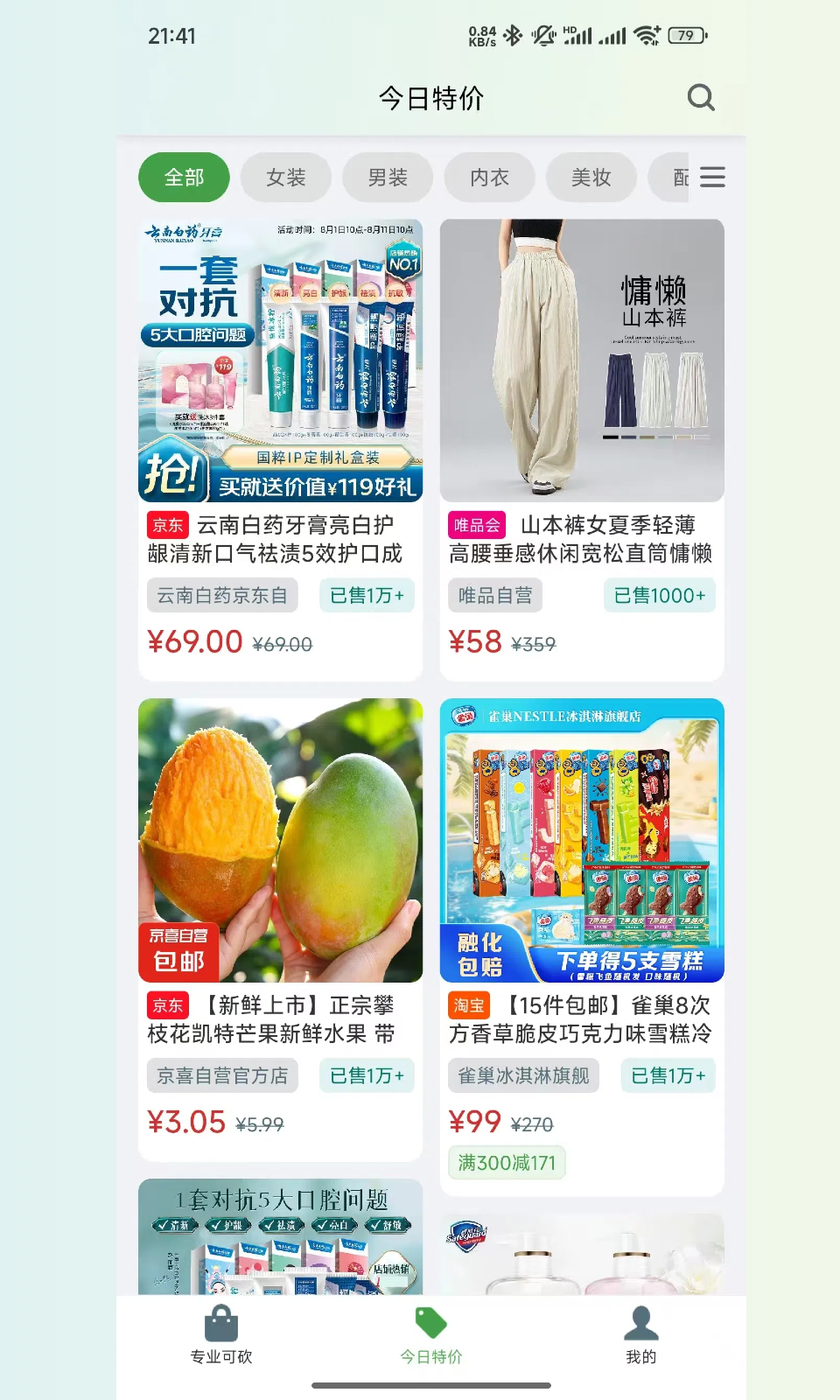Viewport: 840px width, 1400px height.
Task: Tap the mango product thumbnail
Action: click(x=280, y=840)
